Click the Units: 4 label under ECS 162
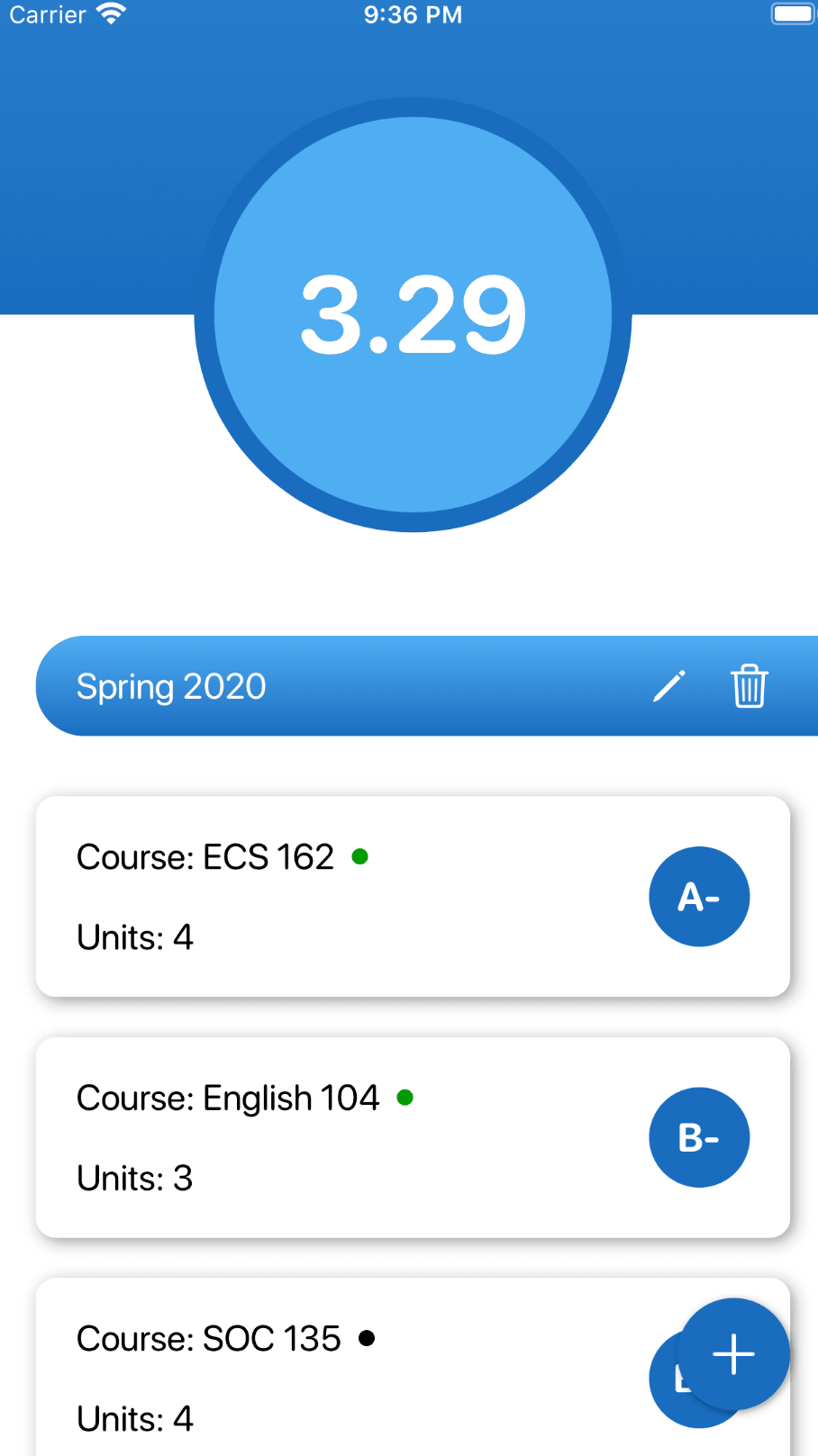The image size is (818, 1456). (x=134, y=937)
